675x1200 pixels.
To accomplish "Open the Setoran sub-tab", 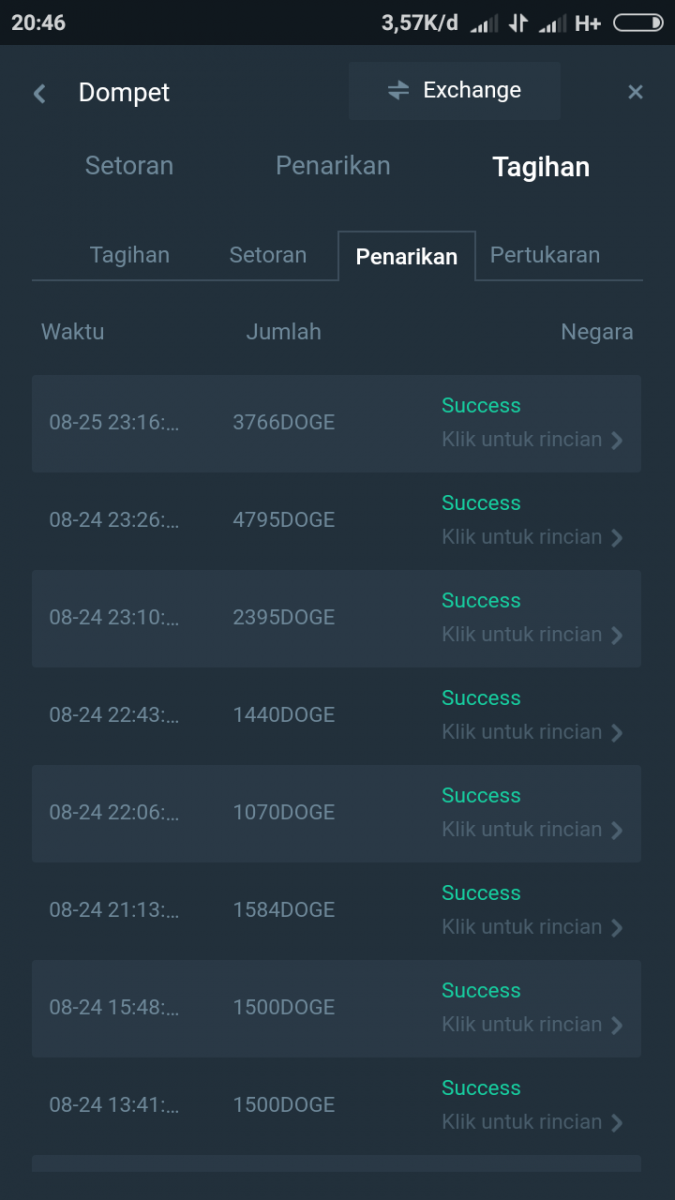I will [268, 255].
